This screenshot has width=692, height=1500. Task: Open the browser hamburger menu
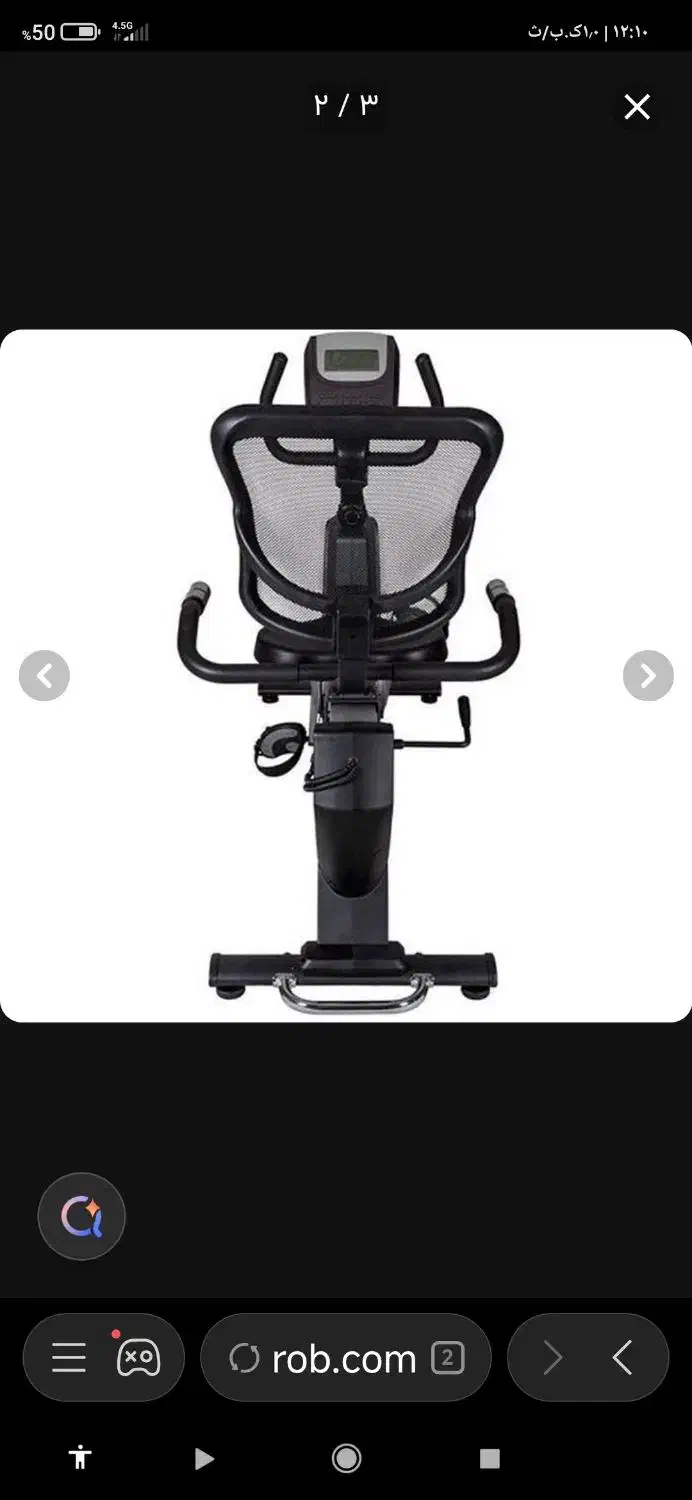tap(69, 1358)
